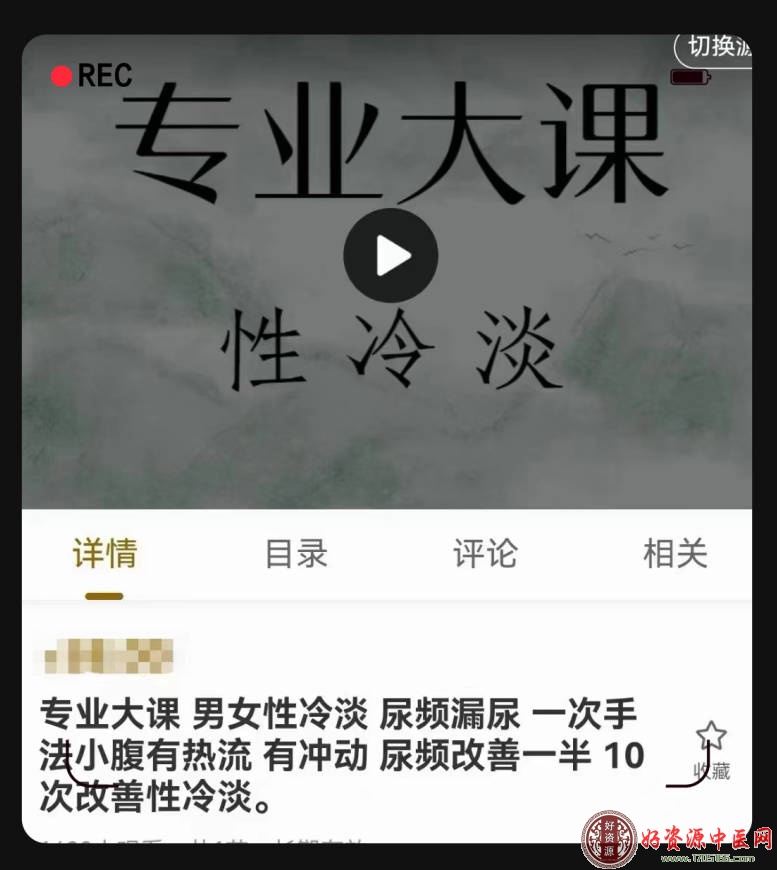
Task: Open the 目录 tab
Action: coord(296,553)
